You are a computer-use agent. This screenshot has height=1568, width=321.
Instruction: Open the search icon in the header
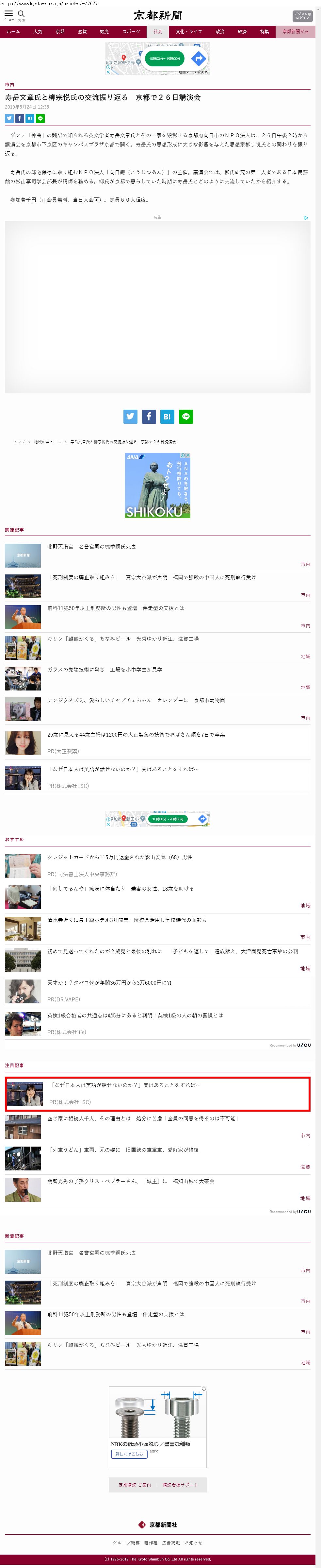pyautogui.click(x=21, y=14)
